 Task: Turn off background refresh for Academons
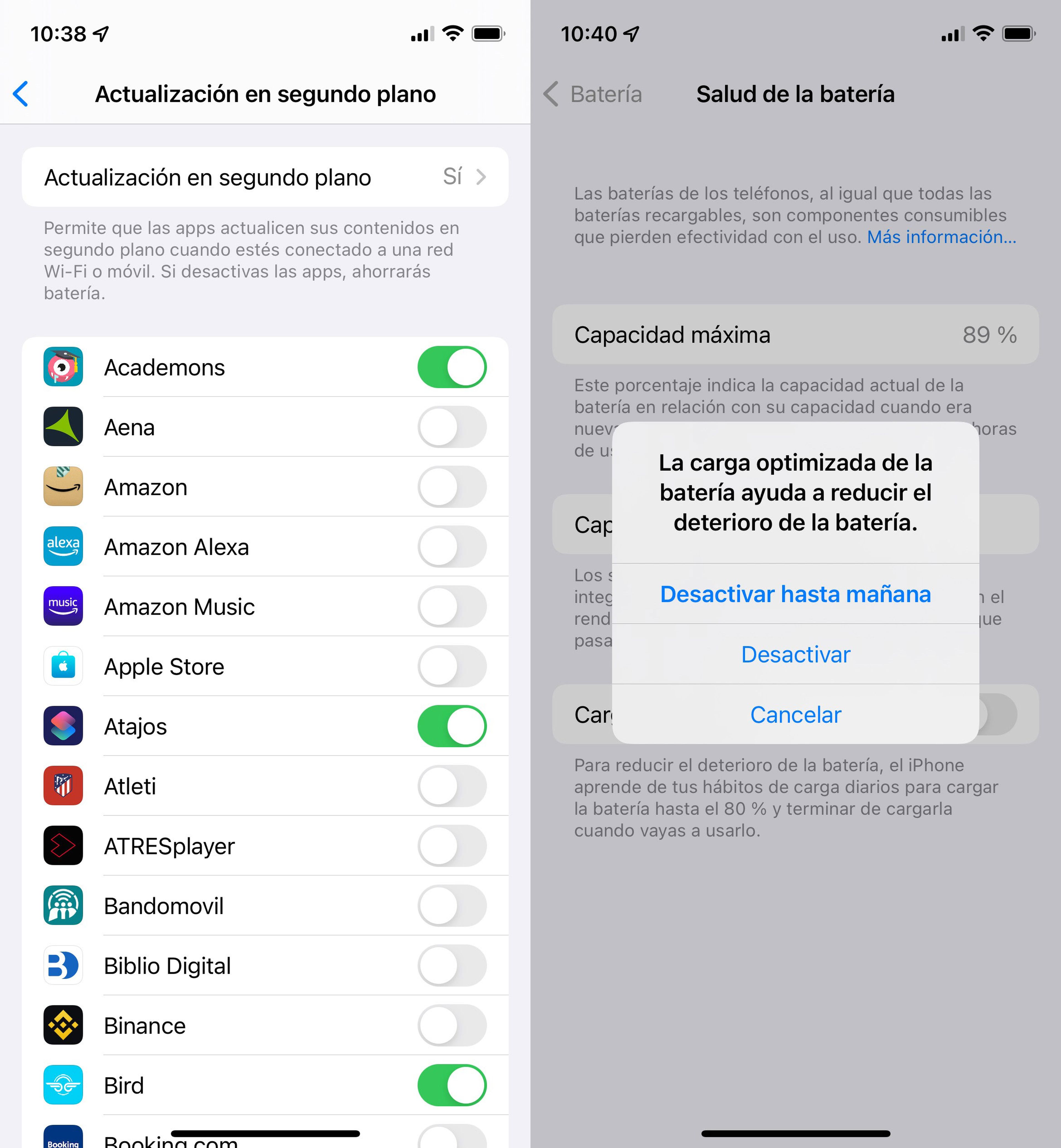point(451,367)
